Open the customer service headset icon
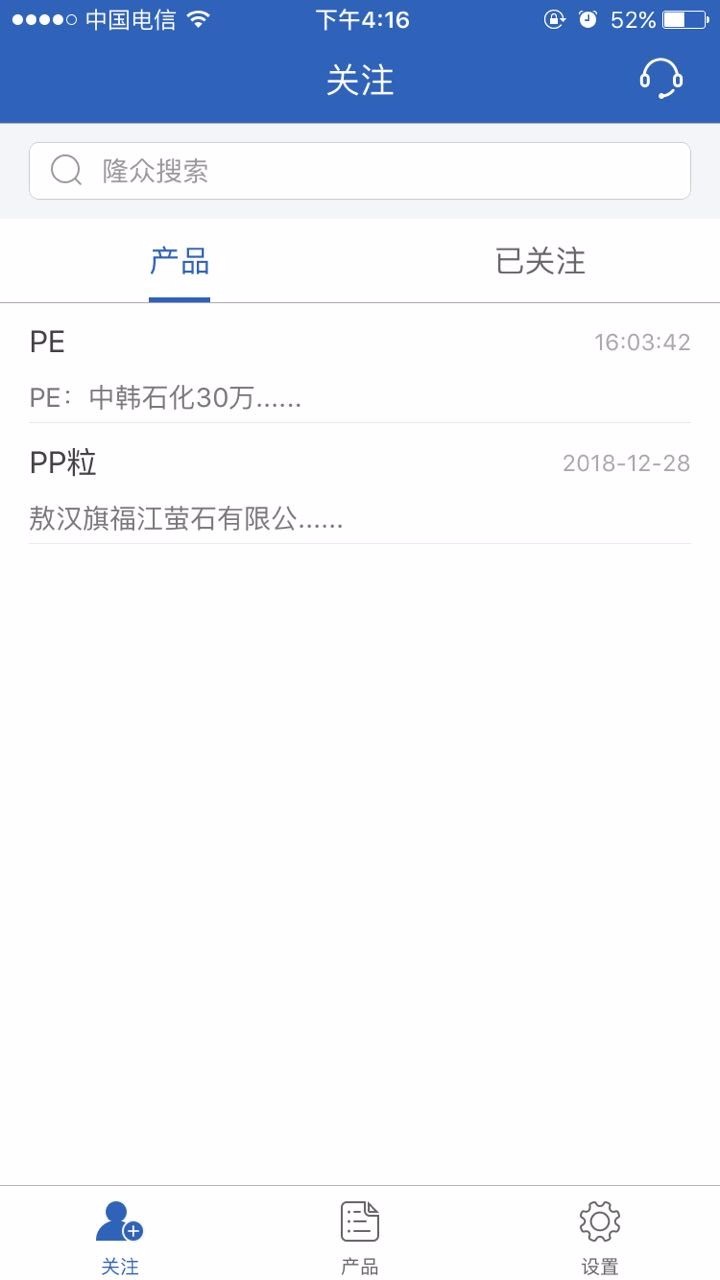The width and height of the screenshot is (720, 1280). click(662, 78)
